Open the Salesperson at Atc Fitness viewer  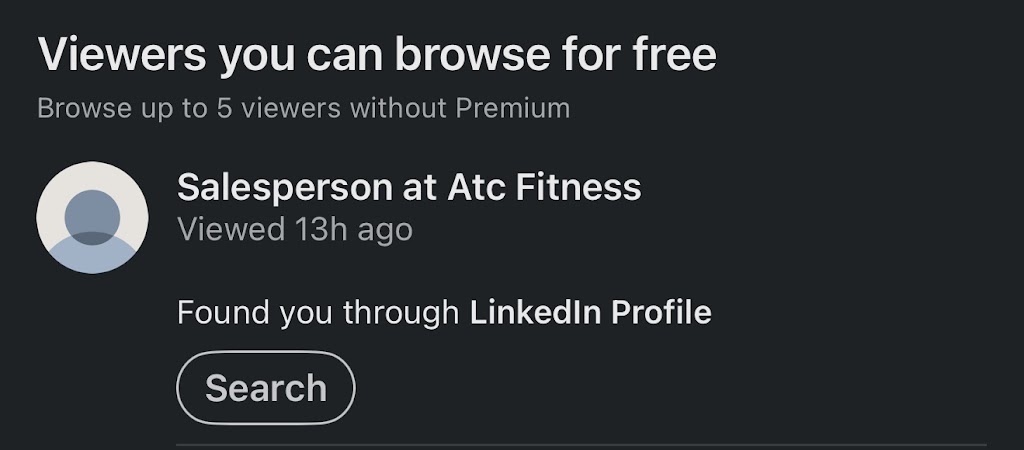pyautogui.click(x=409, y=187)
